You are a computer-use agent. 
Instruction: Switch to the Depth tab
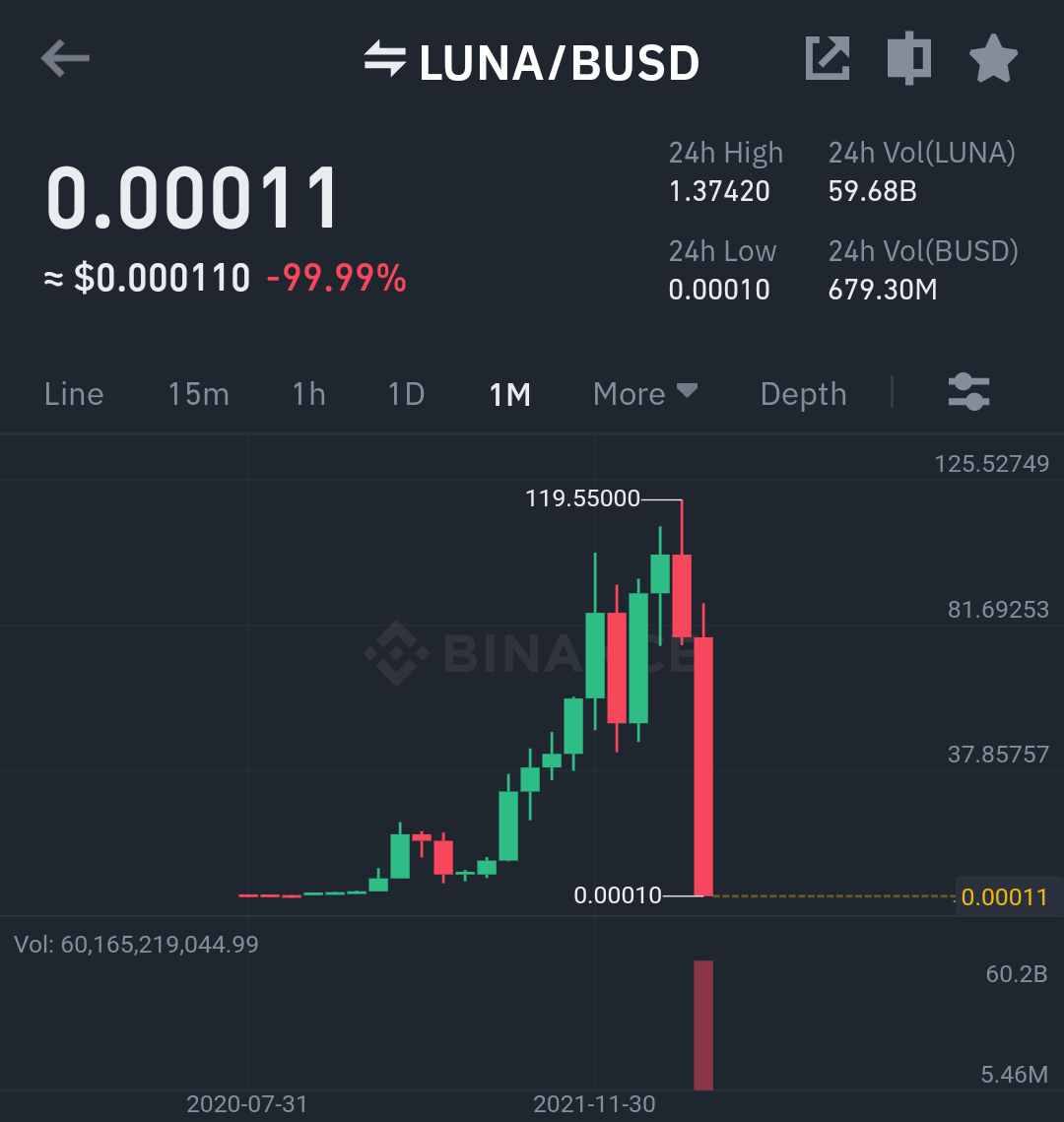[x=803, y=393]
